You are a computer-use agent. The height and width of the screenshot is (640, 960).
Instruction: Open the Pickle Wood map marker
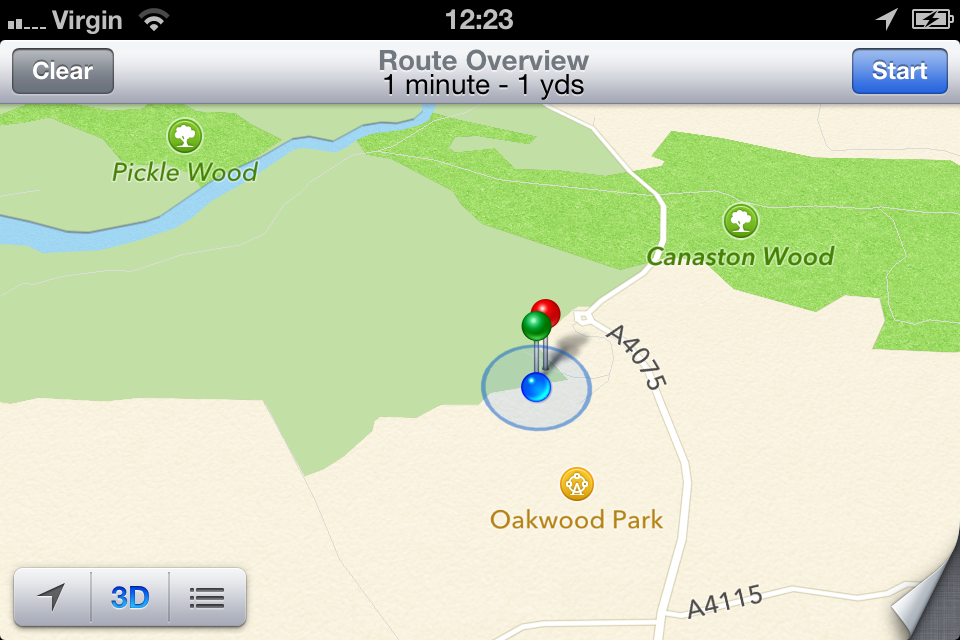pyautogui.click(x=184, y=134)
